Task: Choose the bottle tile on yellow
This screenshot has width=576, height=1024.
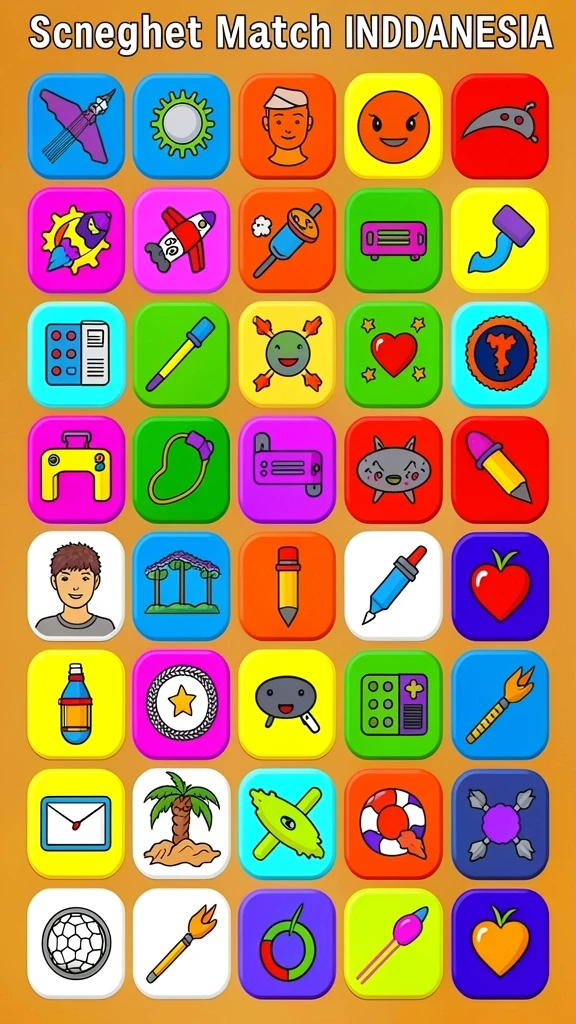Action: pyautogui.click(x=76, y=705)
